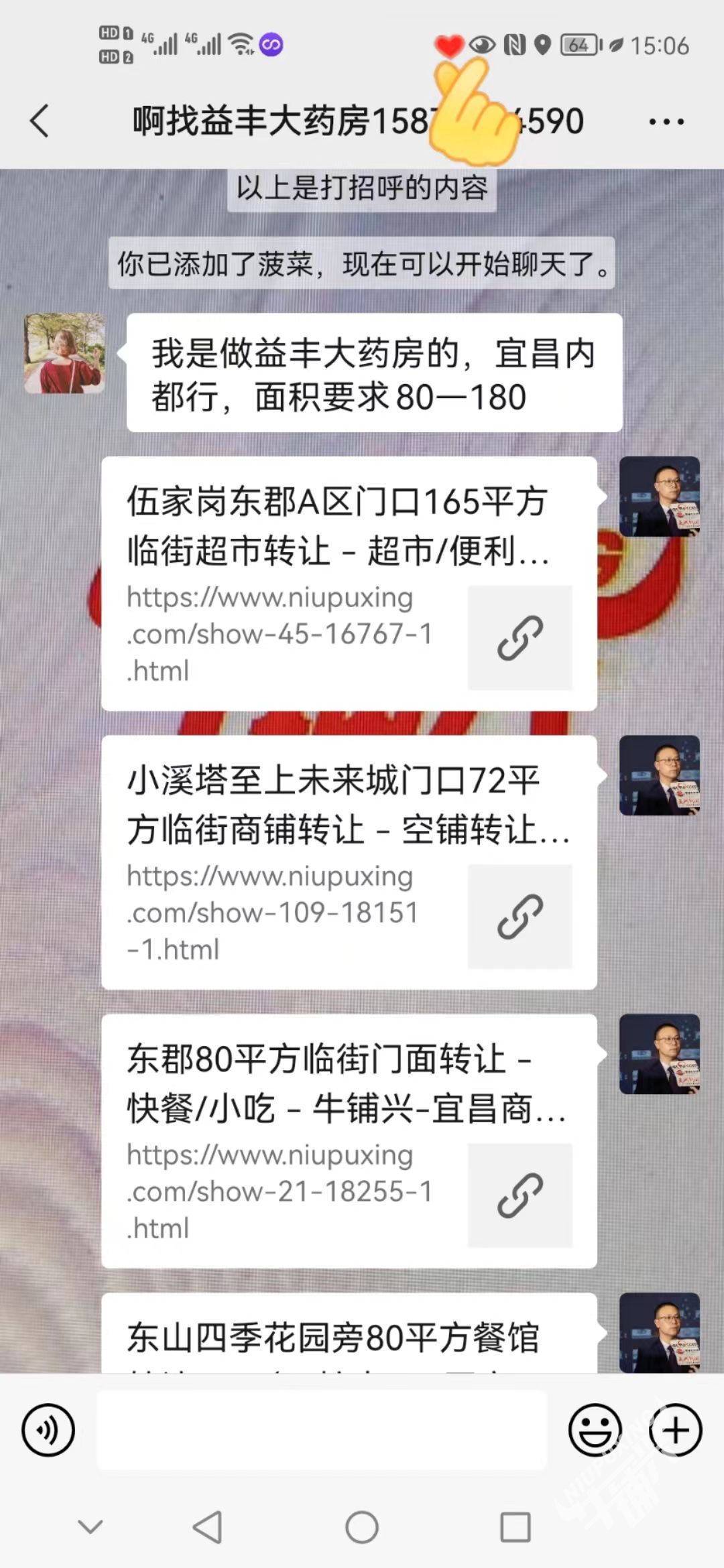Open the system recent apps
The image size is (724, 1568).
coord(516,1527)
